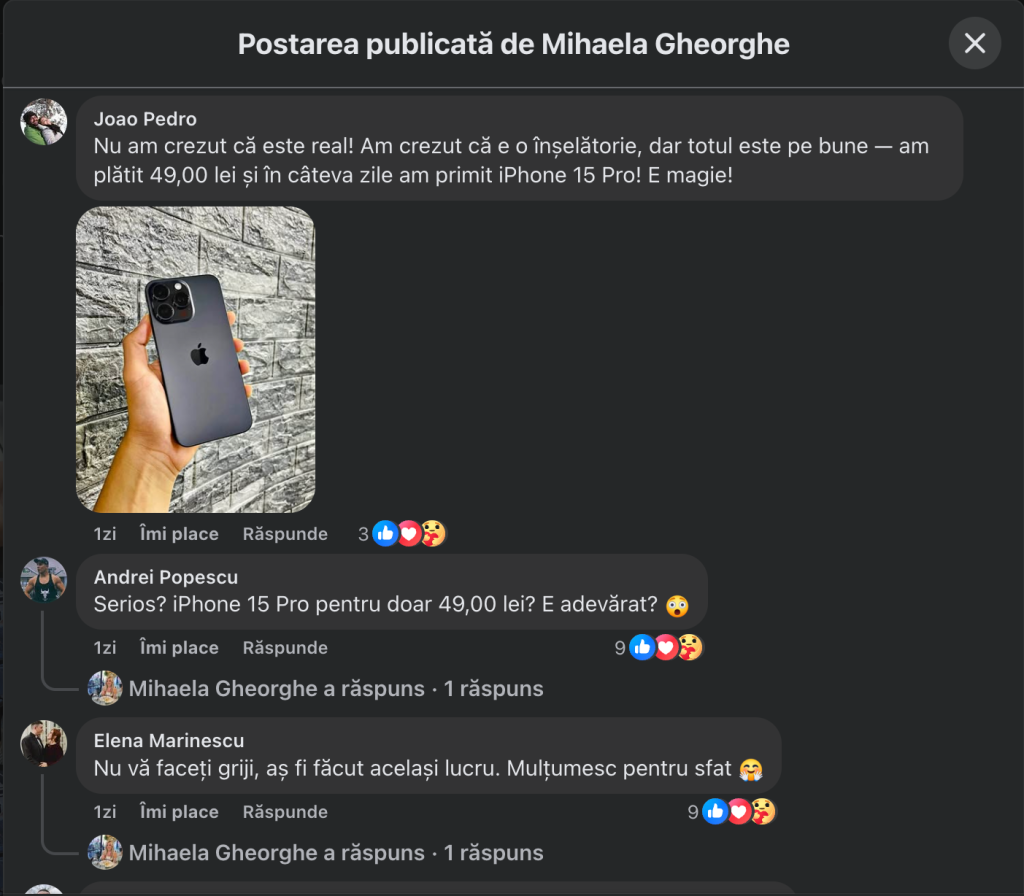This screenshot has height=896, width=1024.
Task: Like Elena Marinescu's comment with Îmi place
Action: 179,812
